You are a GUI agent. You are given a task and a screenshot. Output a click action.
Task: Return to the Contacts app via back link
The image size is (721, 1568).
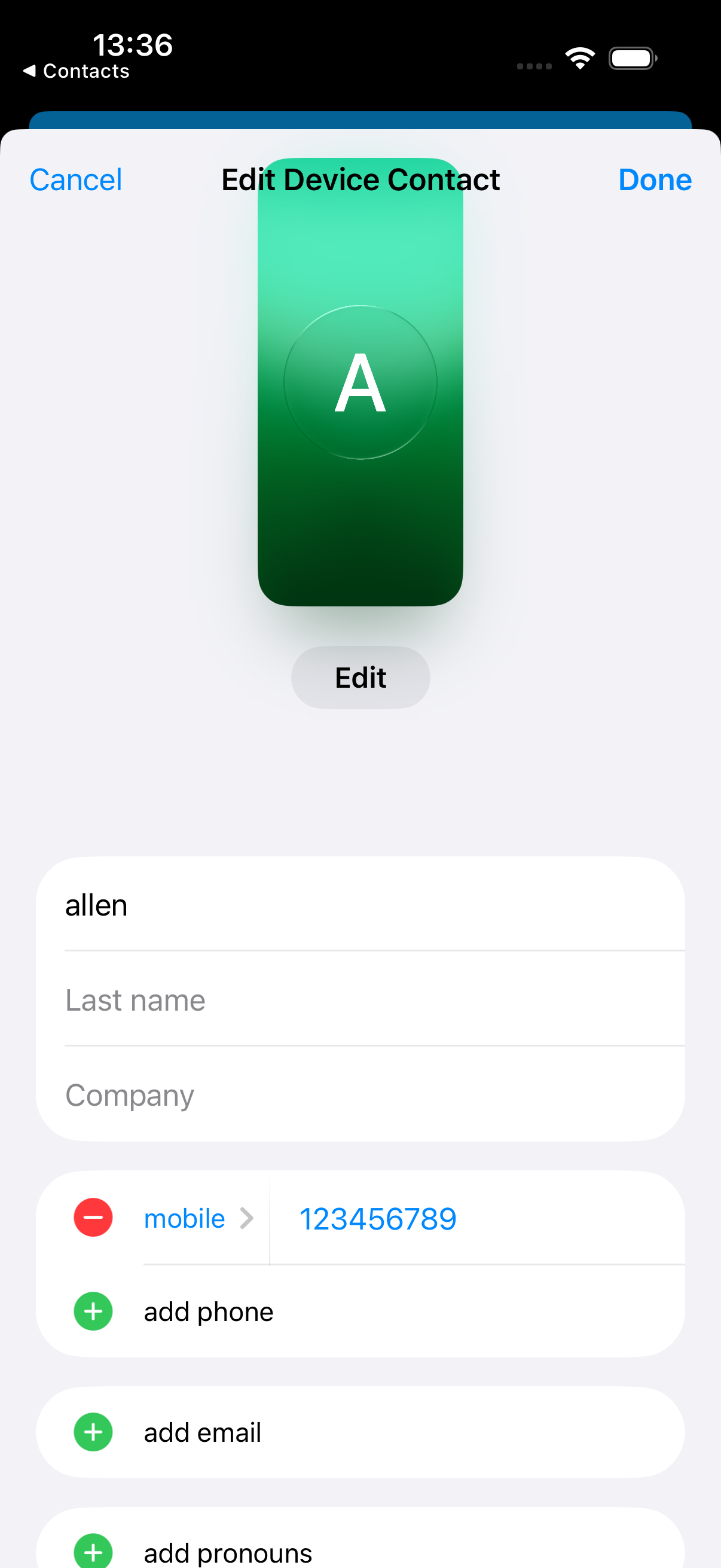76,71
